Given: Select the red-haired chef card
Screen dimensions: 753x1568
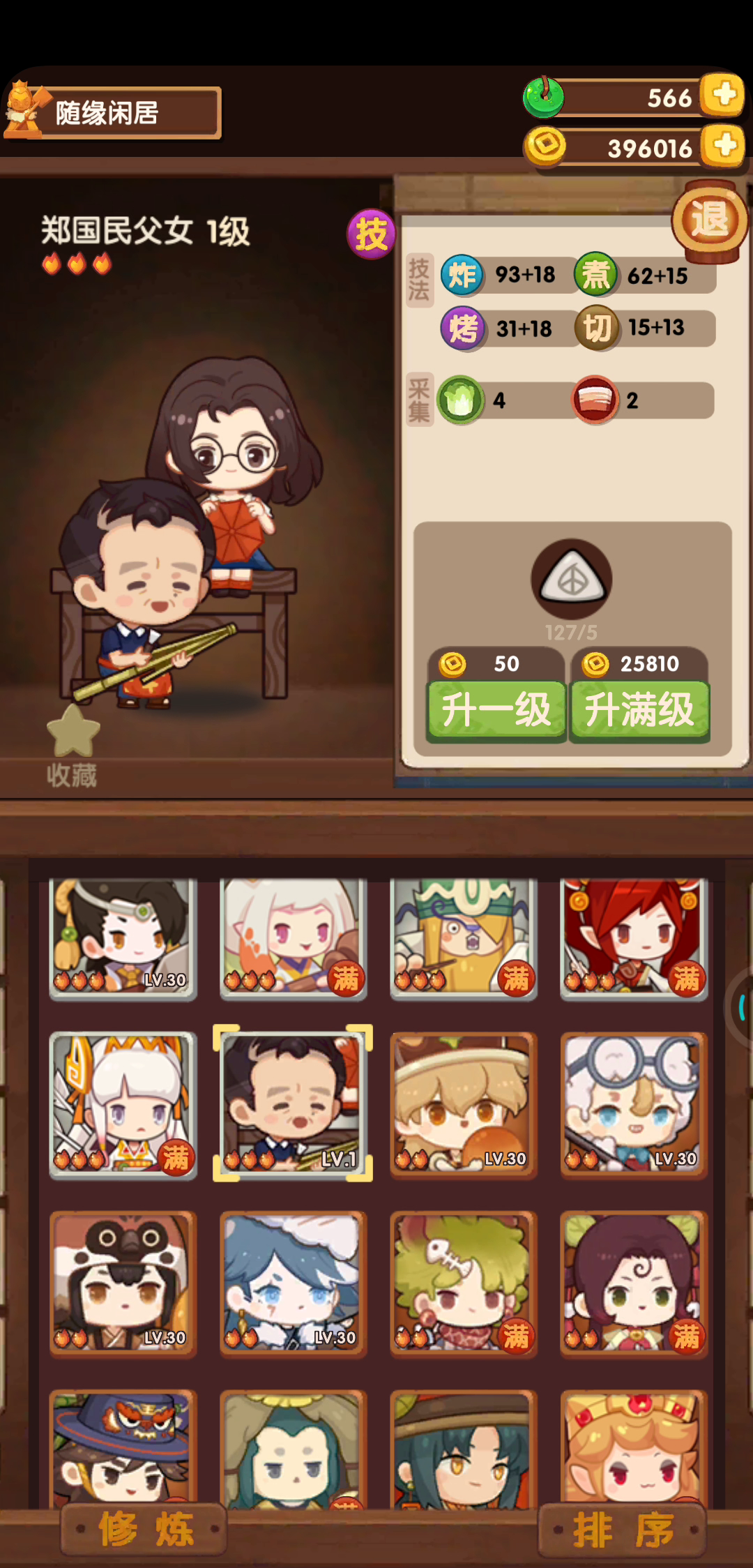Looking at the screenshot, I should coord(633,938).
